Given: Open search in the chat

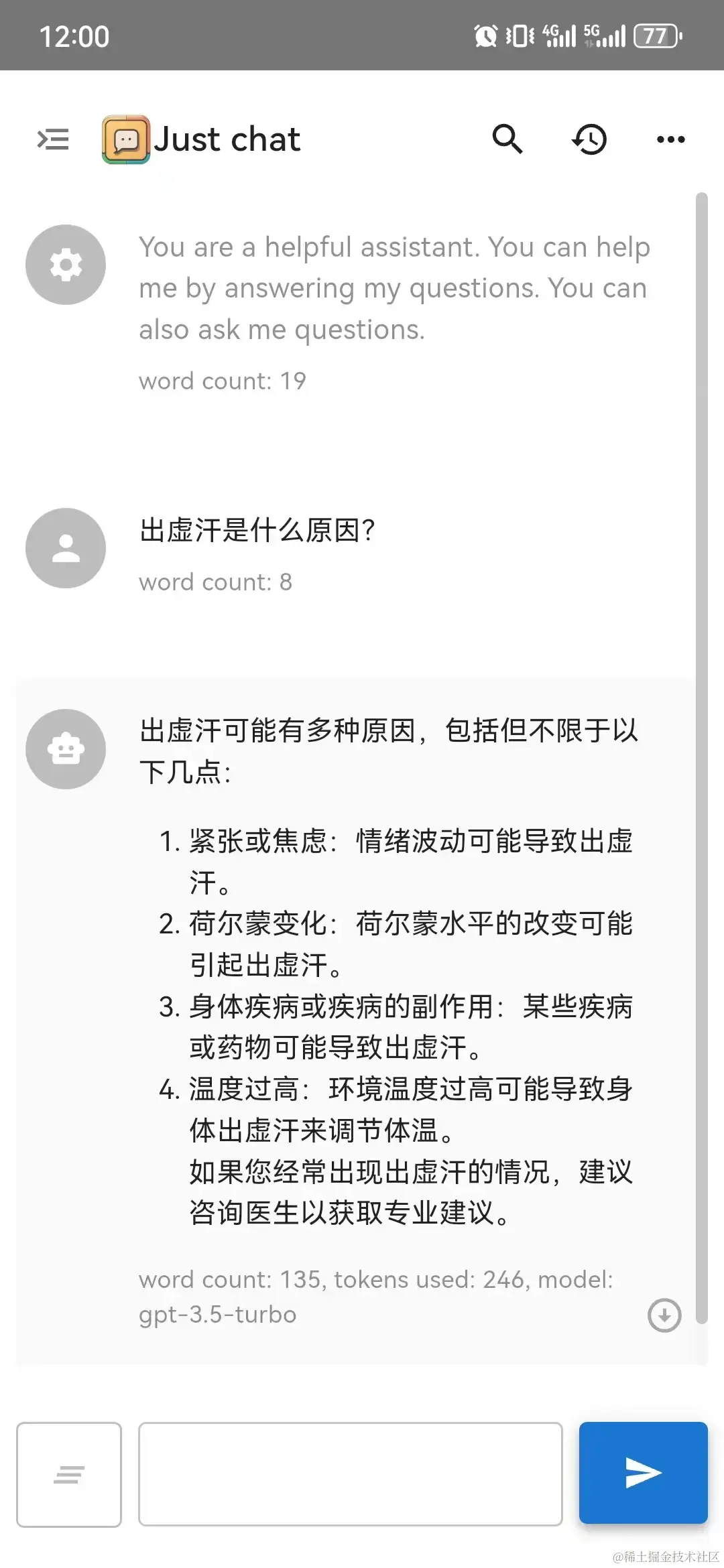Looking at the screenshot, I should point(507,139).
